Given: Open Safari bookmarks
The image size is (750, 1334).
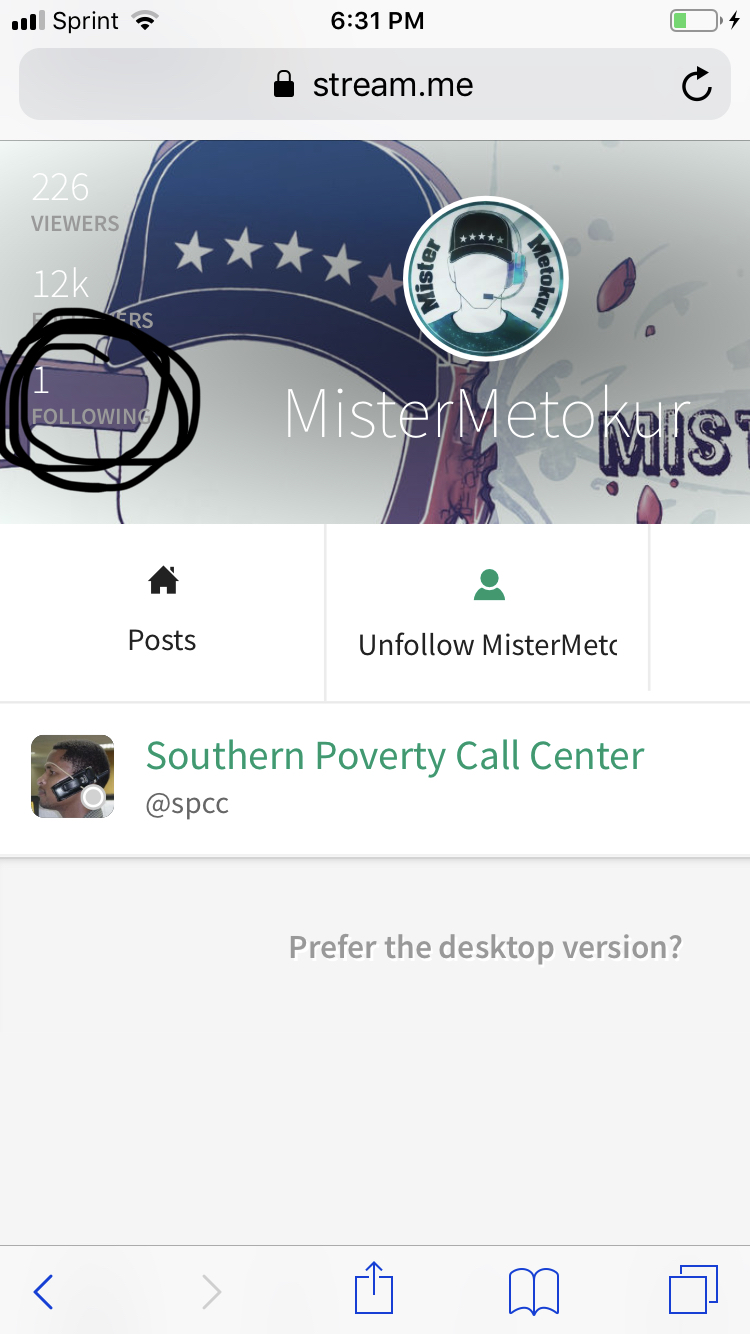Looking at the screenshot, I should point(533,1291).
